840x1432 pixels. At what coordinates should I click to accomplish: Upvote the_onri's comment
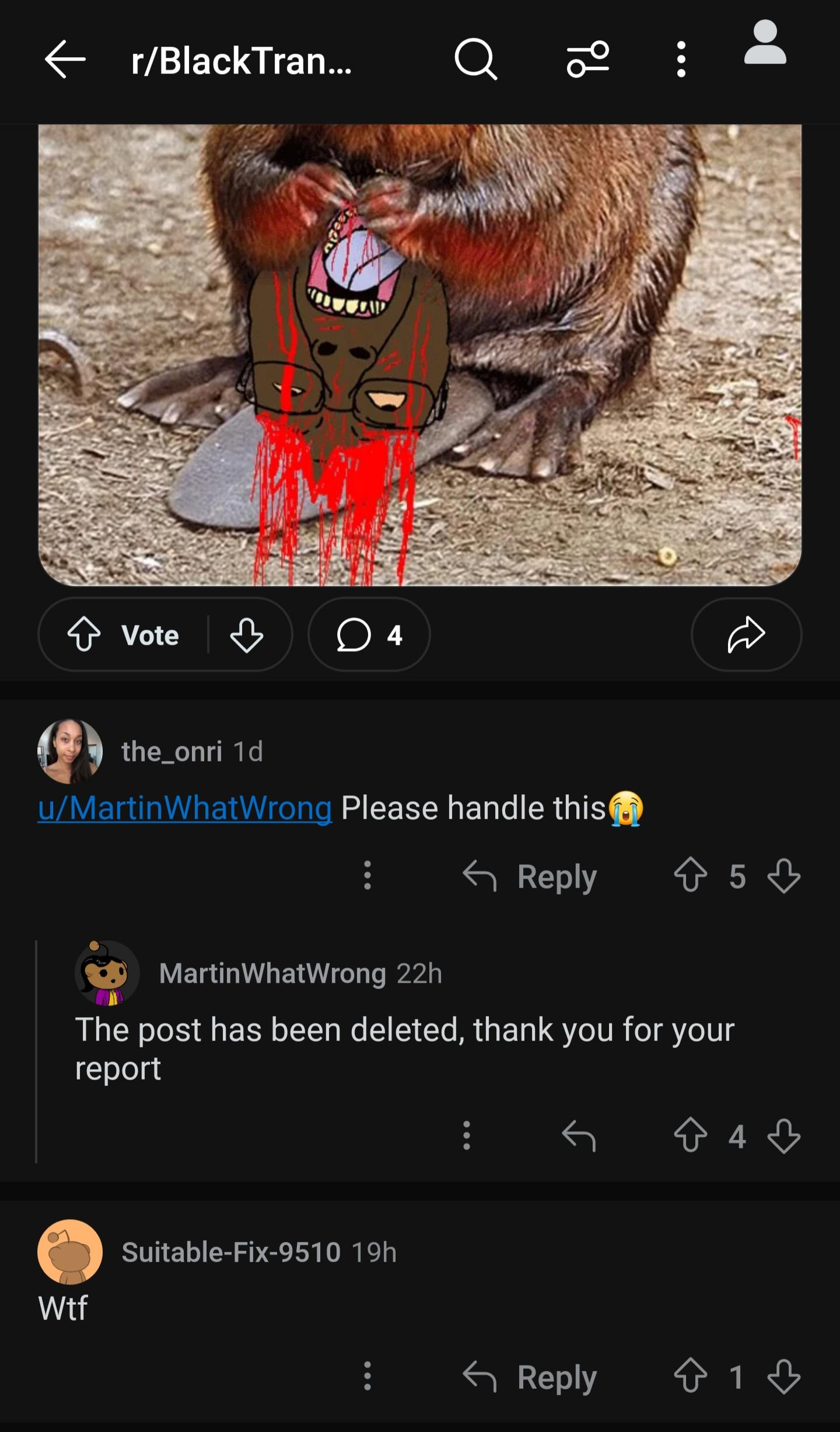[x=691, y=876]
